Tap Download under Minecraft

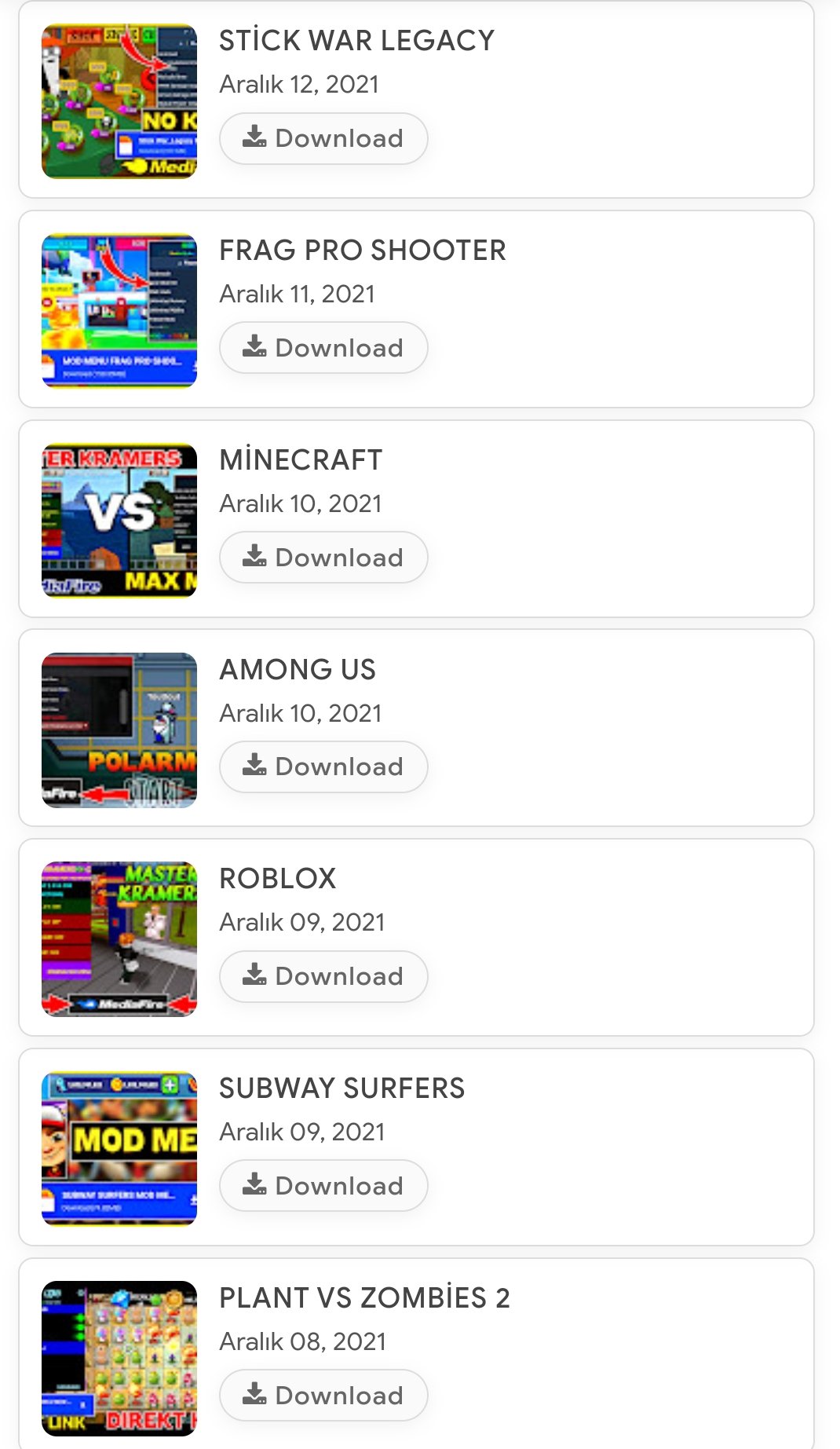[323, 558]
